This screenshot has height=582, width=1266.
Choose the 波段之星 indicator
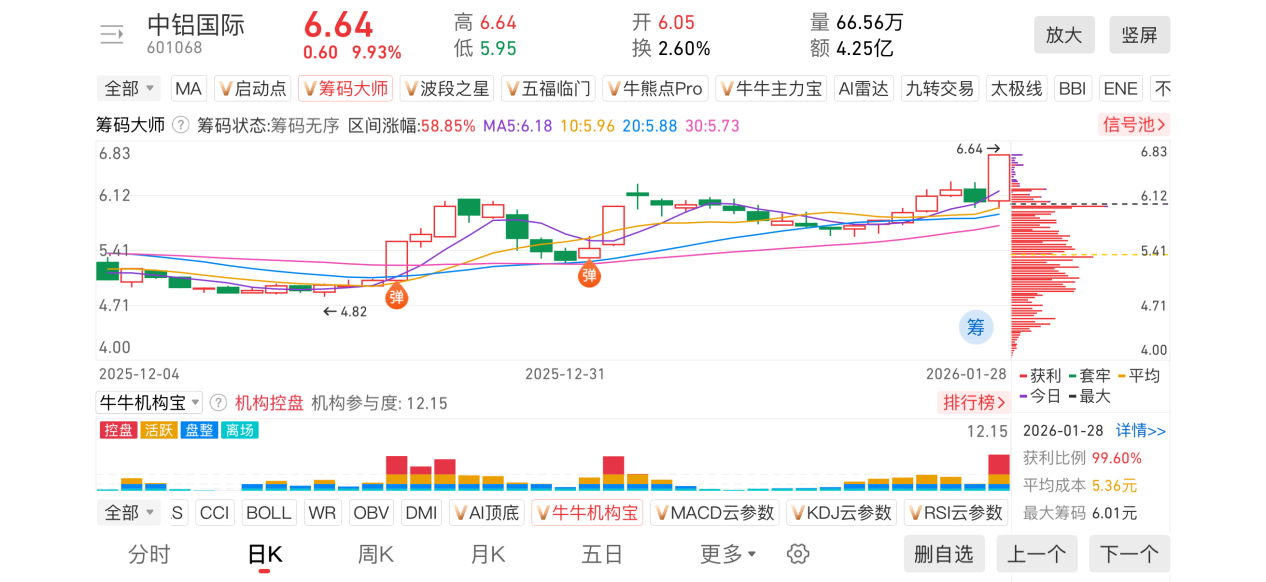pyautogui.click(x=447, y=89)
